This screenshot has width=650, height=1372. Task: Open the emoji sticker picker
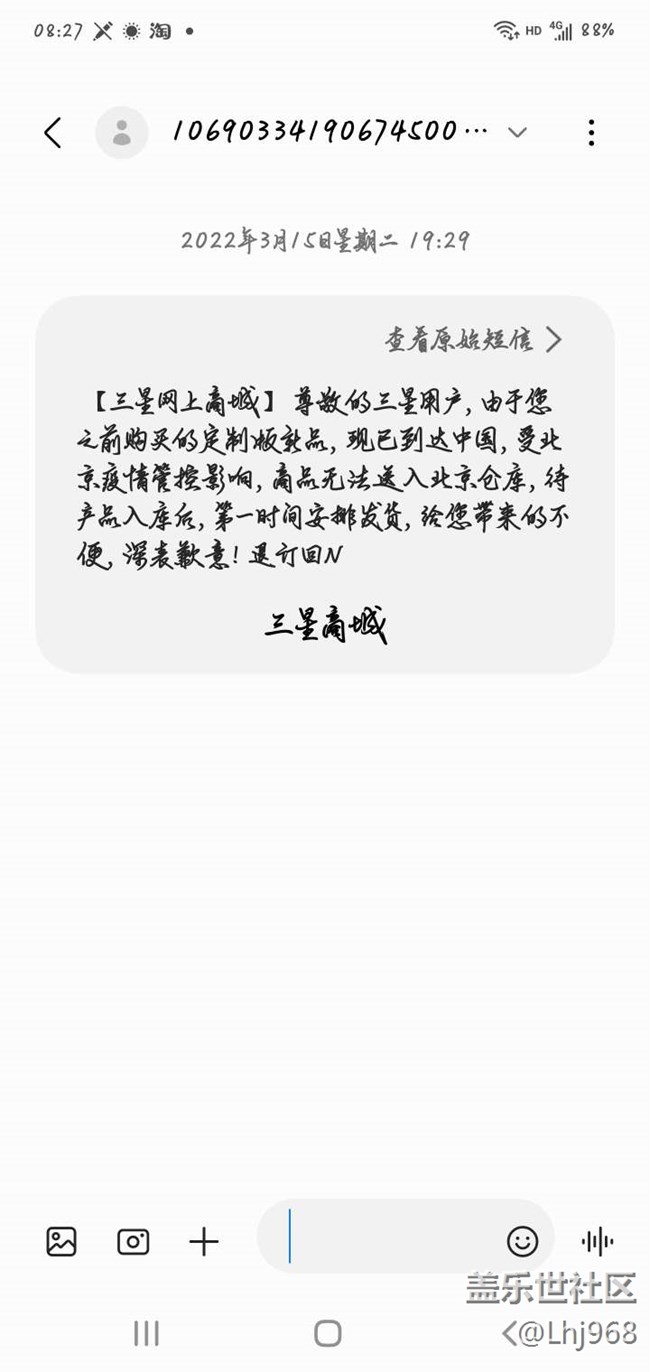522,1242
